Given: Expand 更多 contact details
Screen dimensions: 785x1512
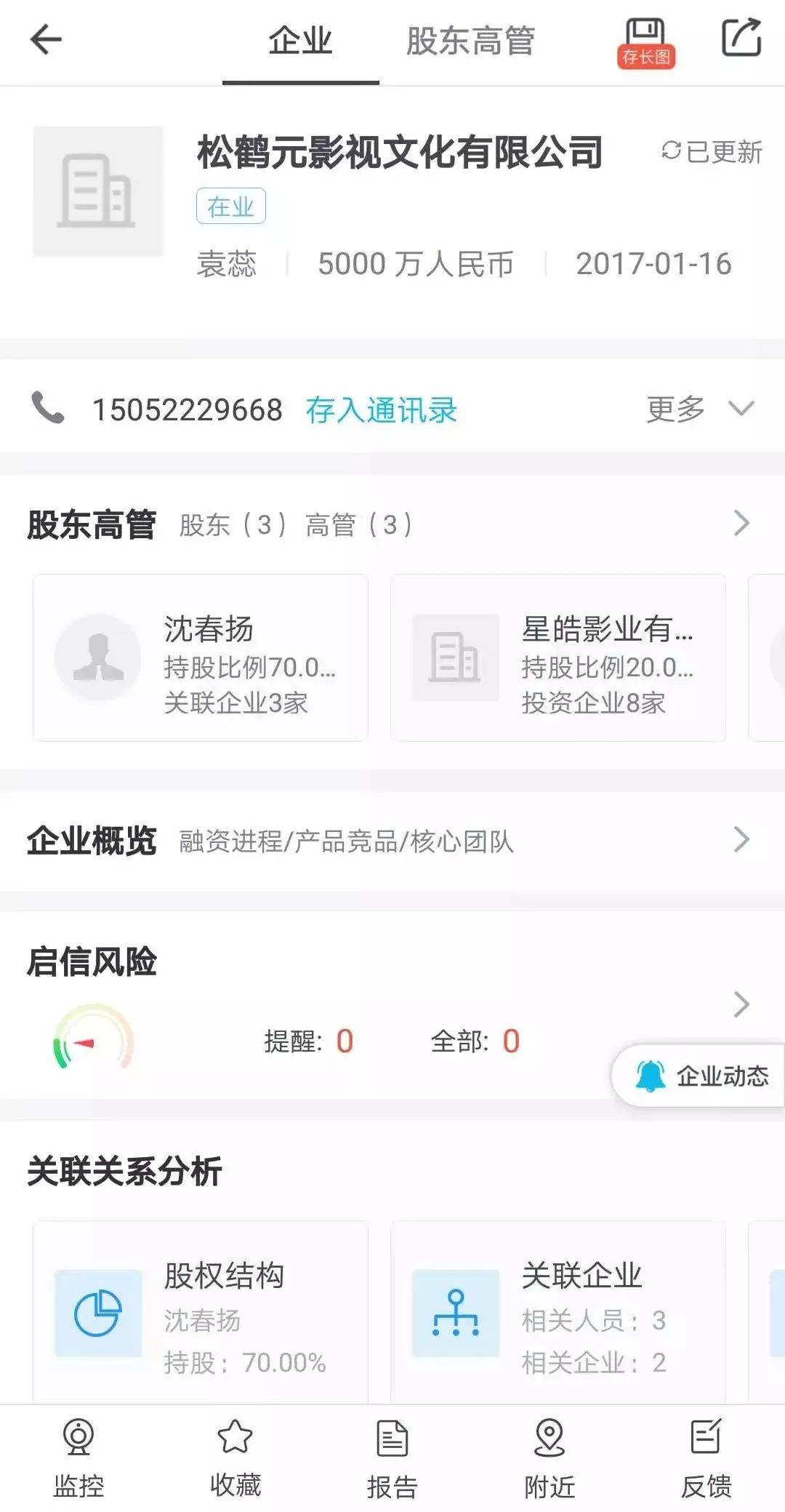Looking at the screenshot, I should (700, 409).
